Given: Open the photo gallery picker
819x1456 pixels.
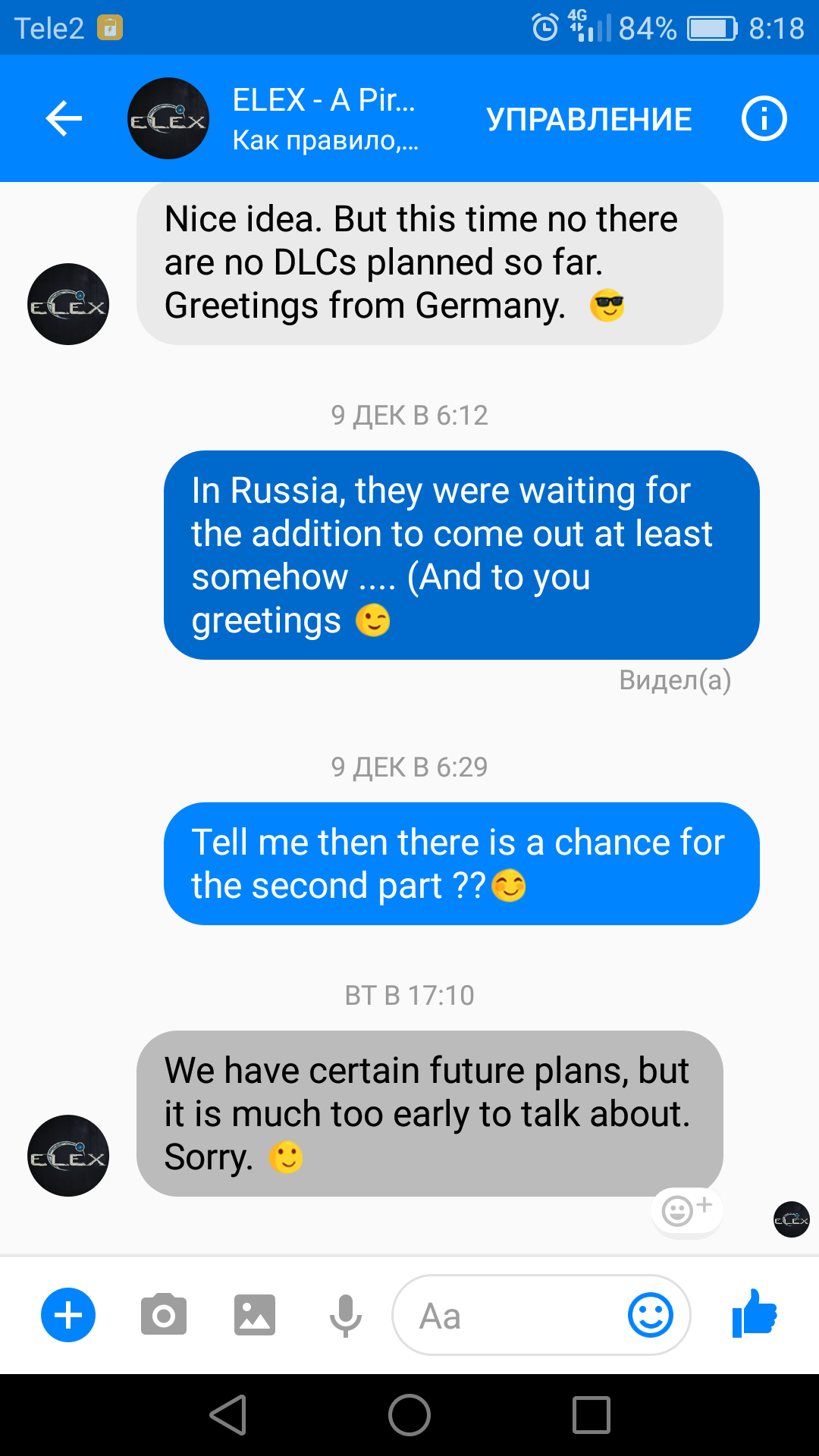Looking at the screenshot, I should pyautogui.click(x=255, y=1315).
